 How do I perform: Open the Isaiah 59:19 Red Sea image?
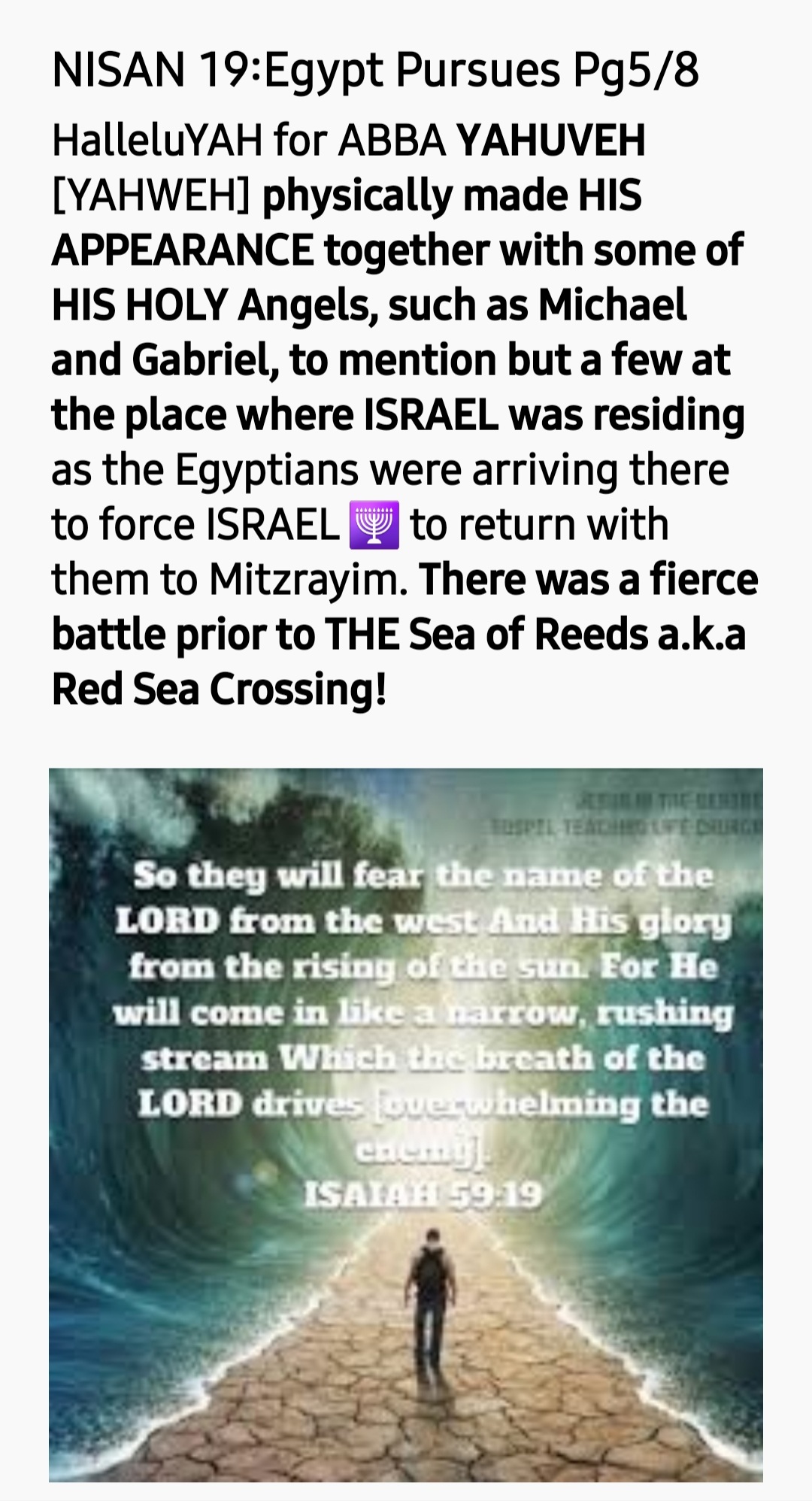[x=406, y=1125]
